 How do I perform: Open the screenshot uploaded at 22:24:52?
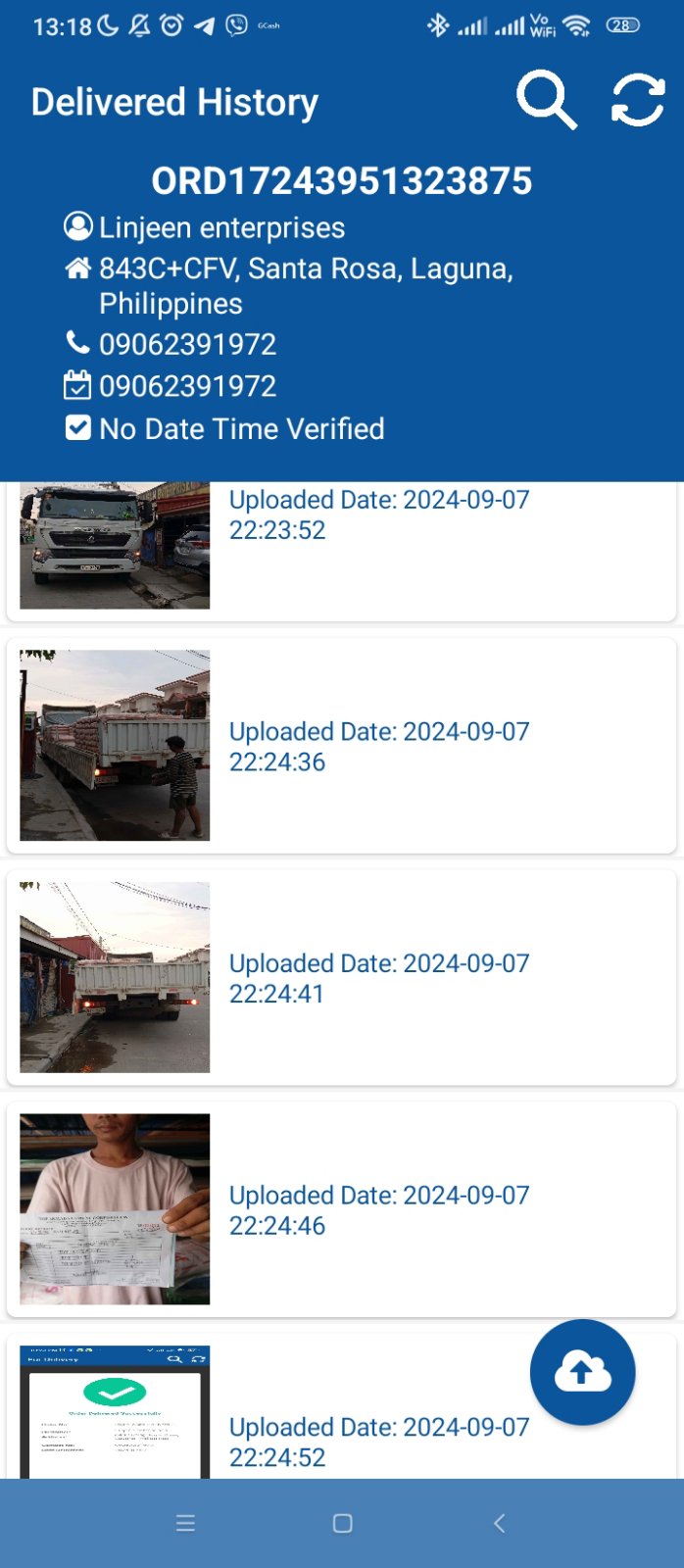click(115, 1411)
